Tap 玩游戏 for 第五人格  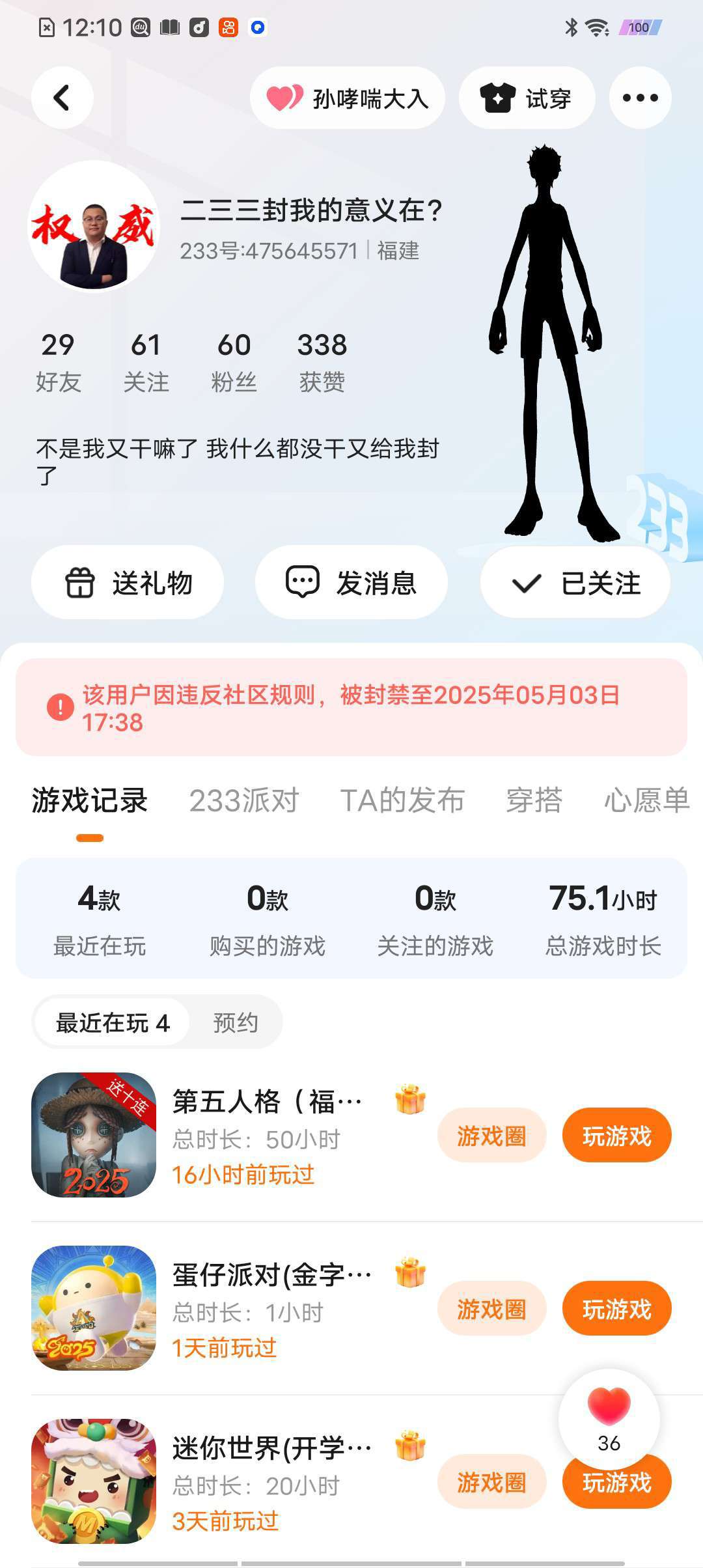tap(616, 1136)
